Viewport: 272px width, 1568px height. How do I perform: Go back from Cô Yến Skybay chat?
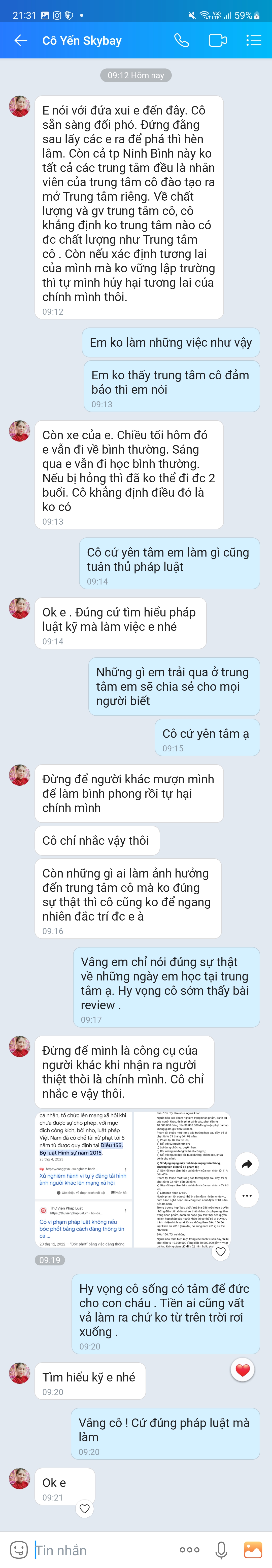point(21,40)
